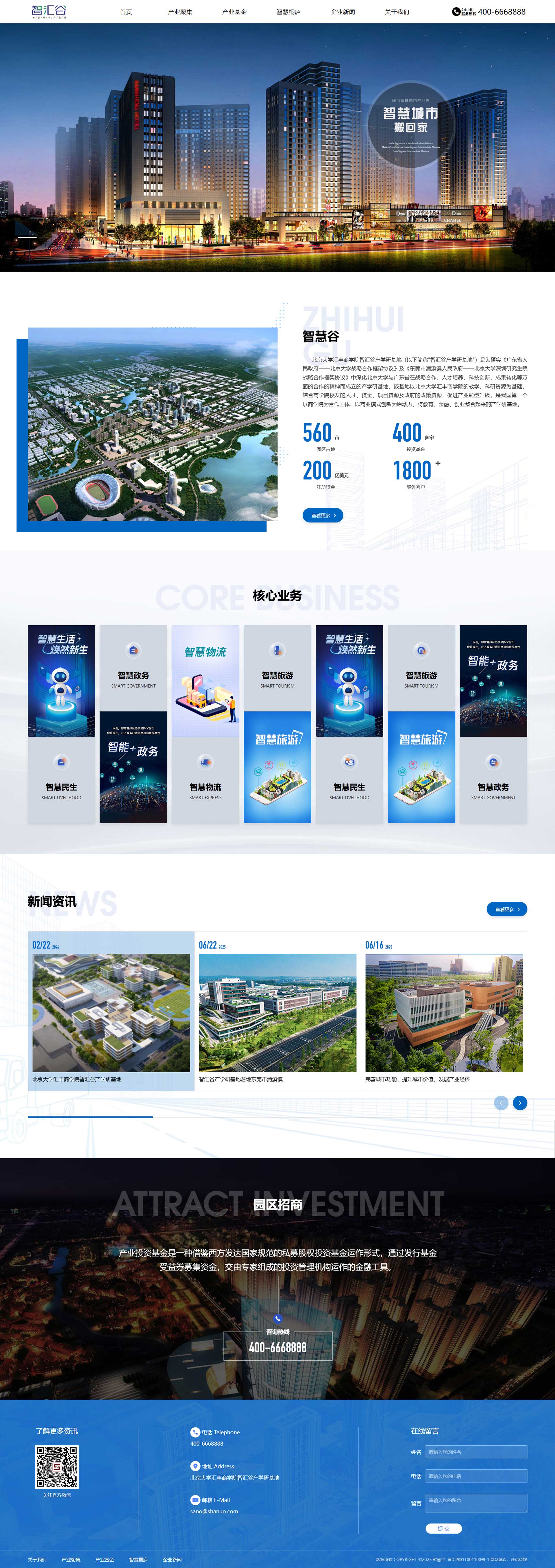Open 产业基金 in the top menu
Screen dimensions: 555x1568
point(234,12)
